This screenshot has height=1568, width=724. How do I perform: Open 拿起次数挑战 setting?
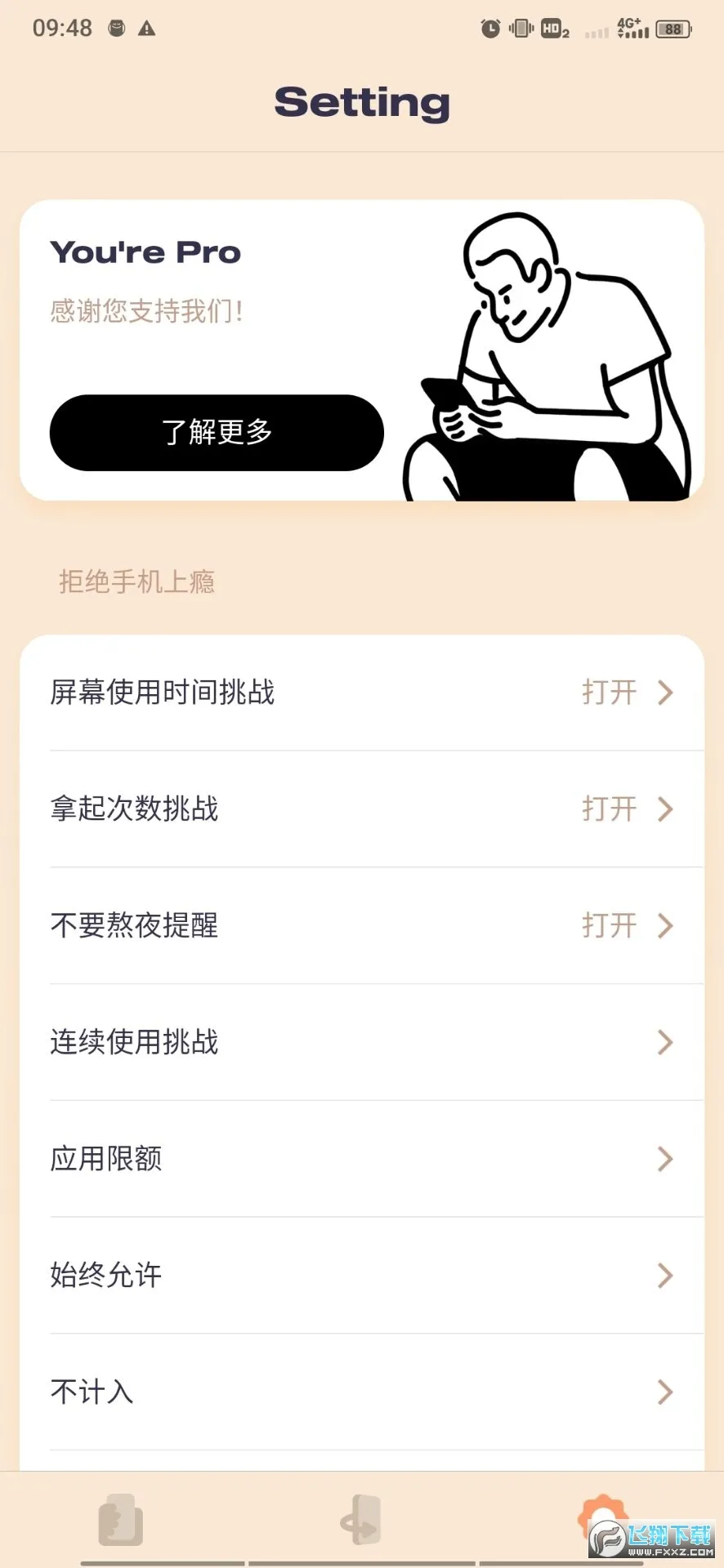361,809
